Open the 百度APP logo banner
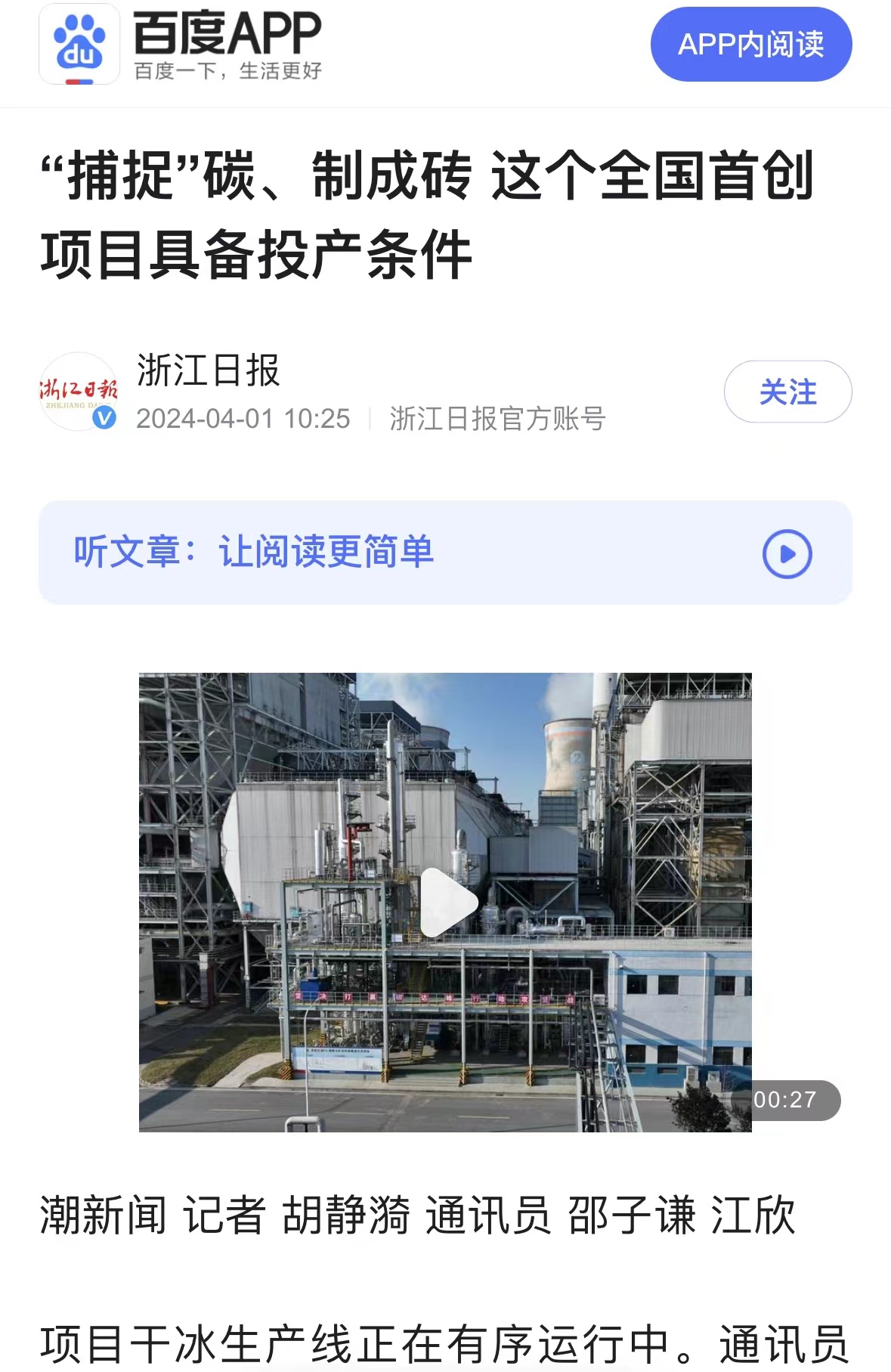 [181, 44]
